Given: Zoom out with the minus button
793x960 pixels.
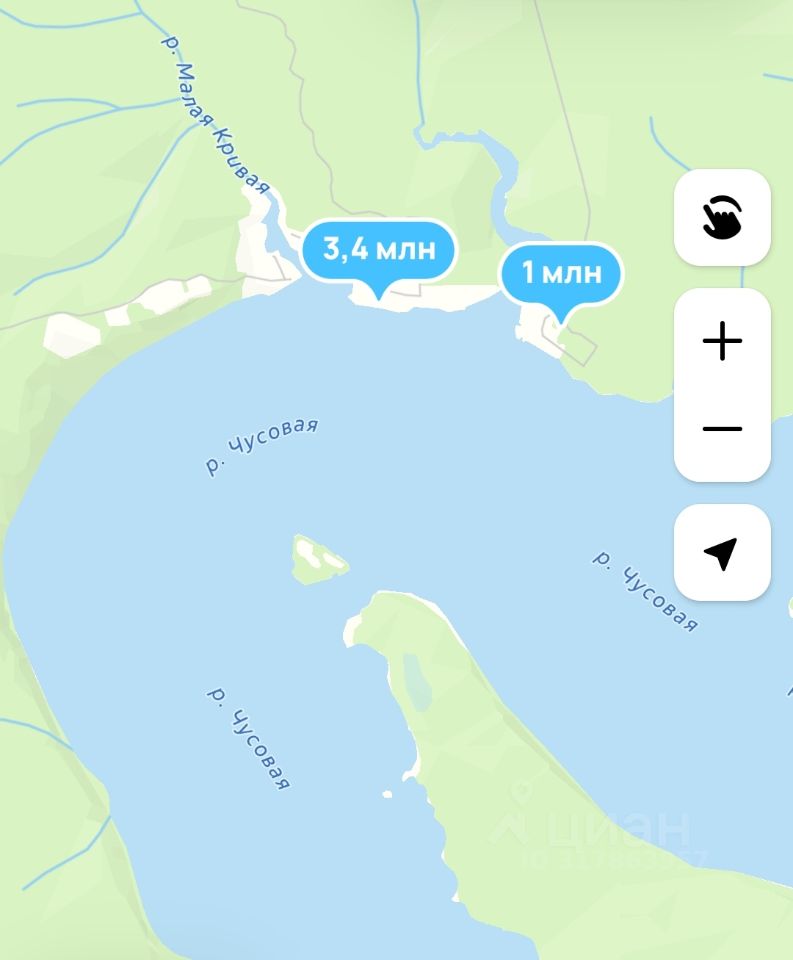Looking at the screenshot, I should point(722,429).
